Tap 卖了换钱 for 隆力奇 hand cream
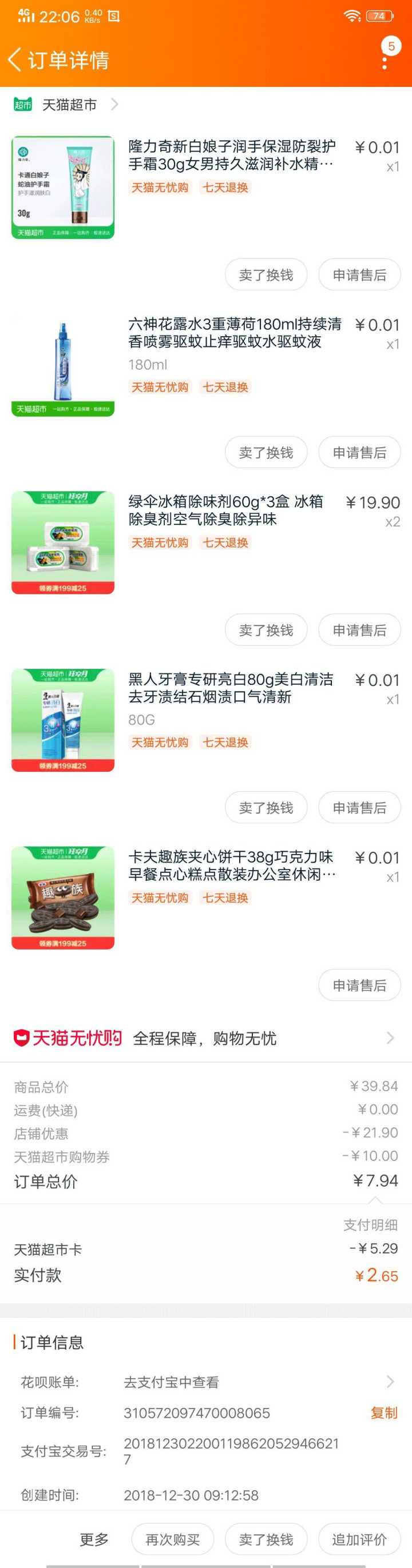Viewport: 412px width, 1568px height. pyautogui.click(x=266, y=275)
